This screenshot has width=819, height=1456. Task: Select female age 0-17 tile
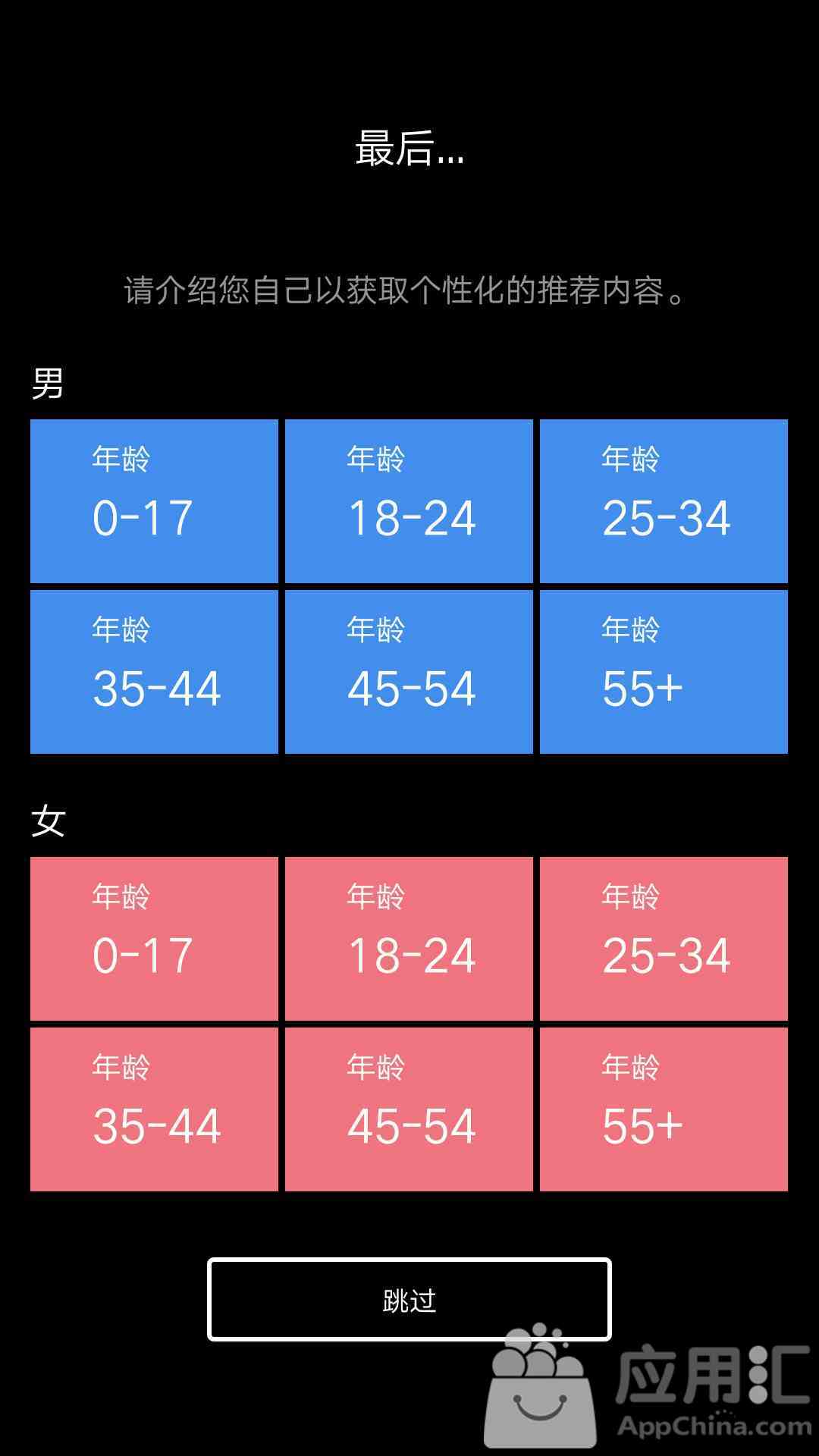click(x=154, y=939)
